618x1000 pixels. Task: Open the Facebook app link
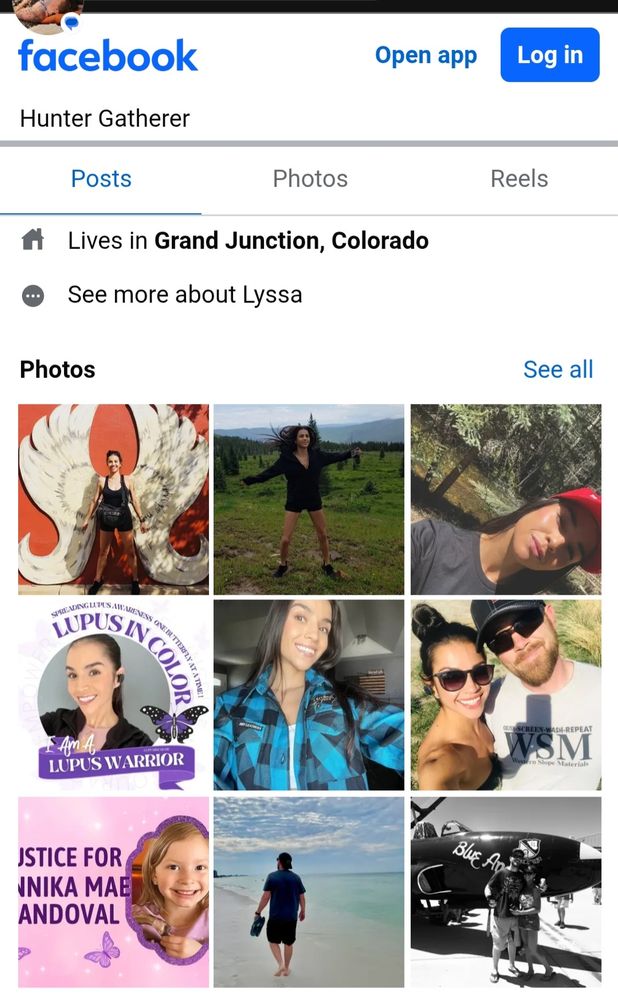click(425, 56)
